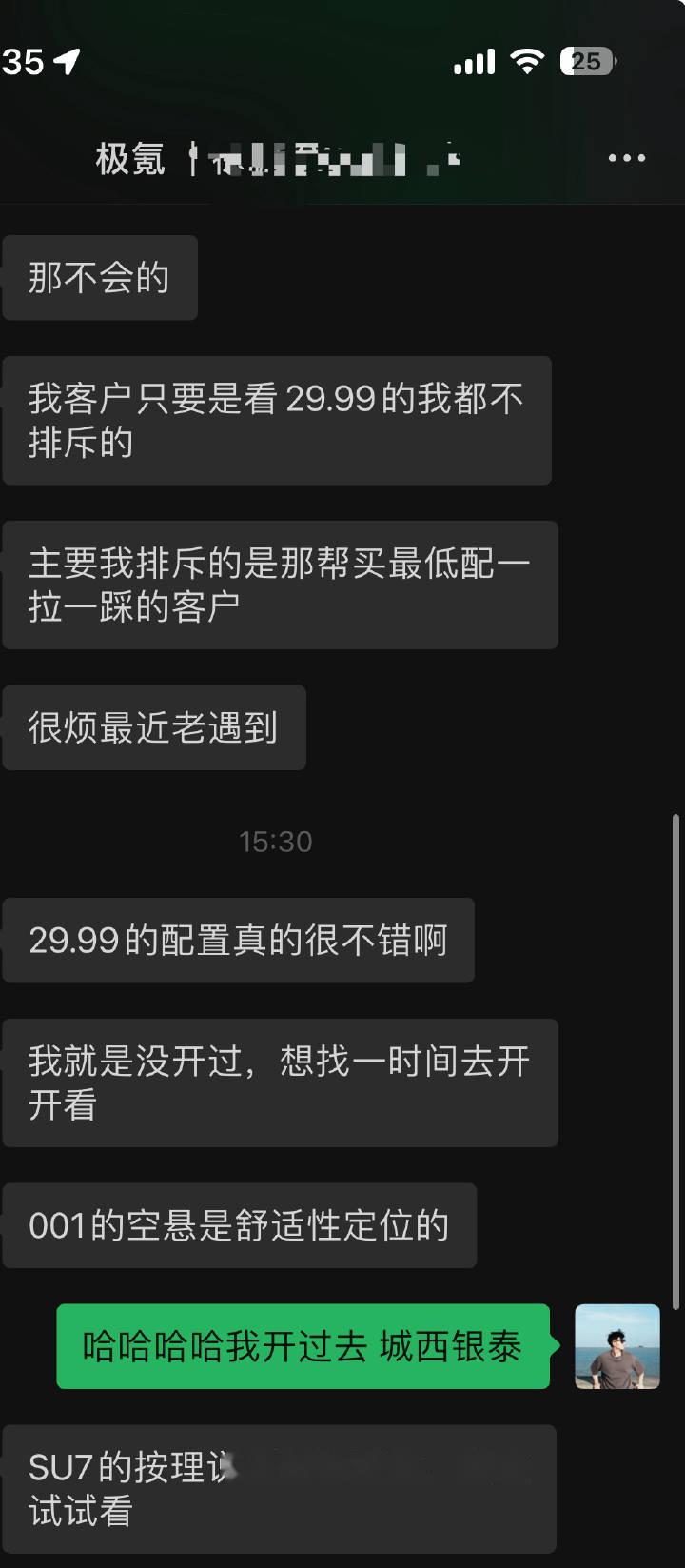This screenshot has height=1568, width=685.
Task: Select the message mentioning 001的空悬是舒适性定位的
Action: click(240, 1226)
